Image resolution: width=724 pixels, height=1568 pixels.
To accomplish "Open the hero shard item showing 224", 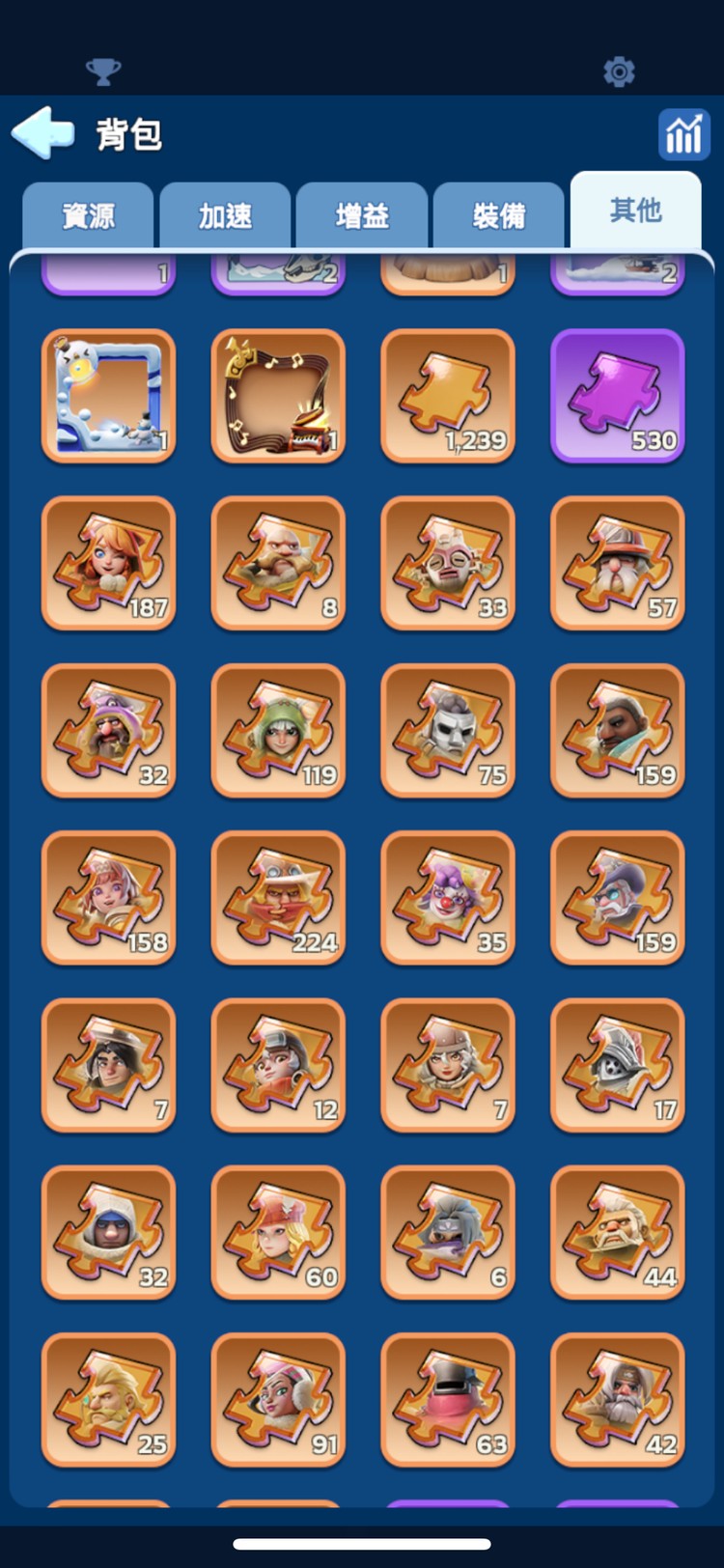I will (278, 898).
